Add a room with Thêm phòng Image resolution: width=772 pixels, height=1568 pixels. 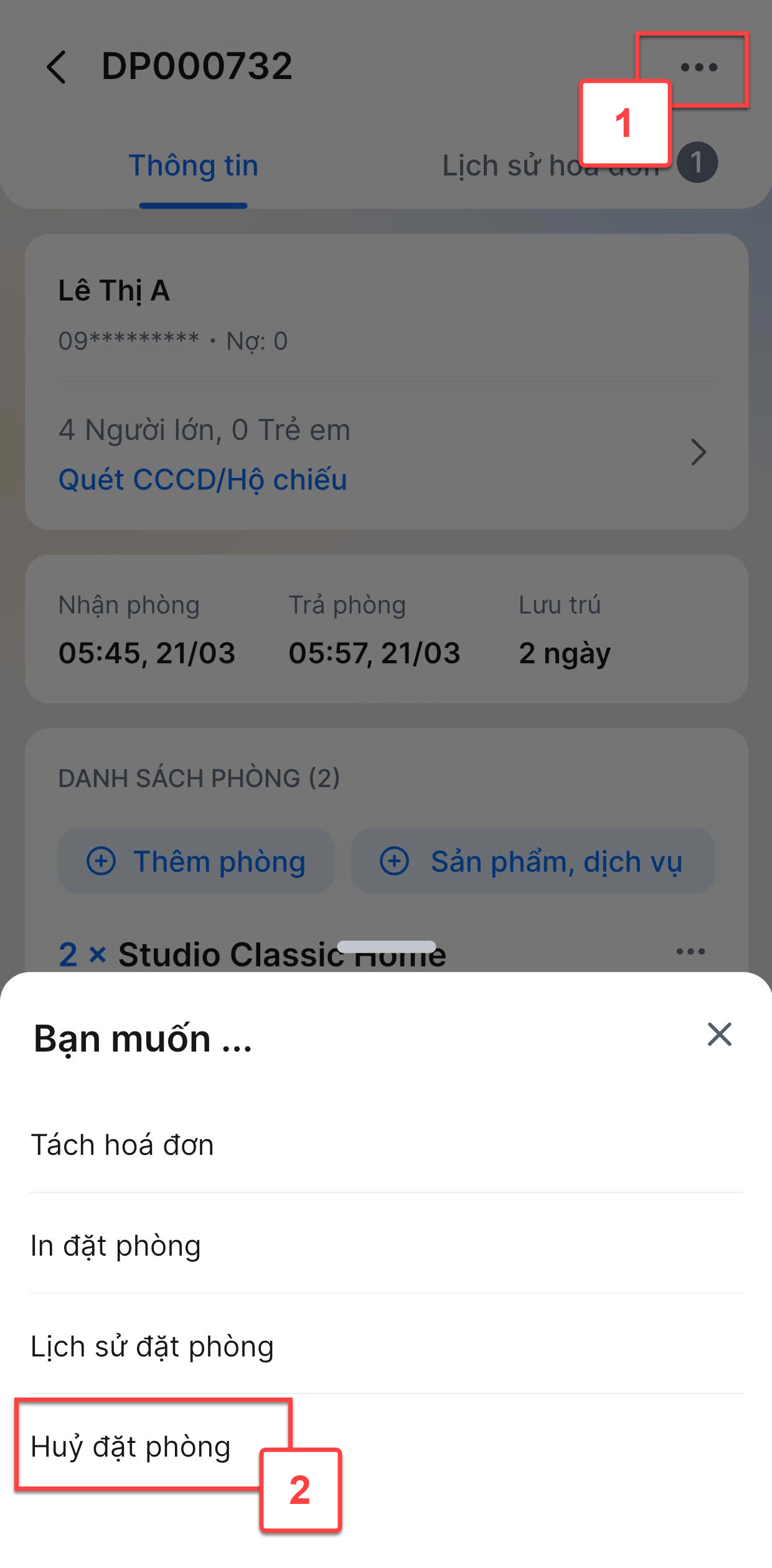click(x=196, y=861)
